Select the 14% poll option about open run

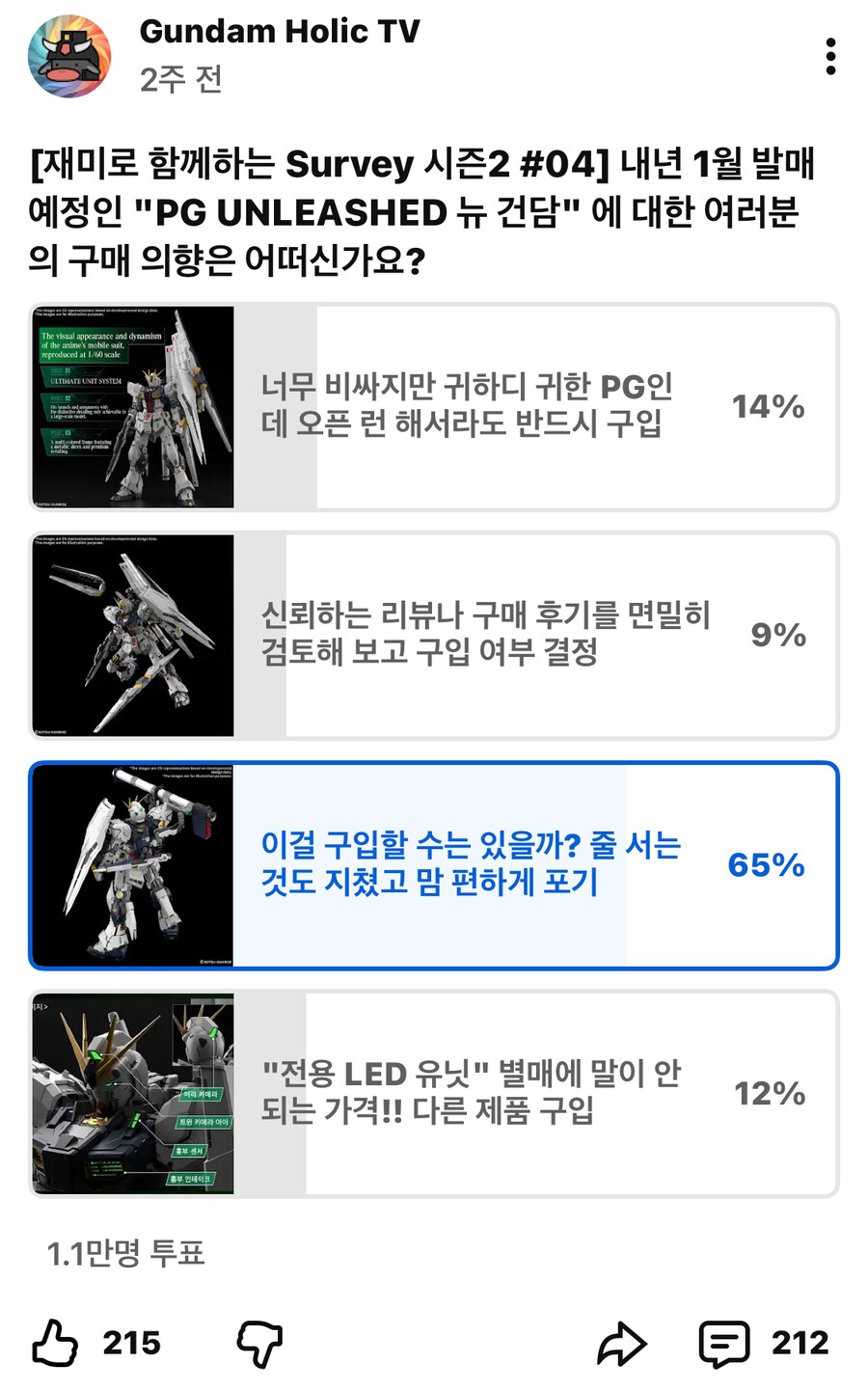click(434, 407)
